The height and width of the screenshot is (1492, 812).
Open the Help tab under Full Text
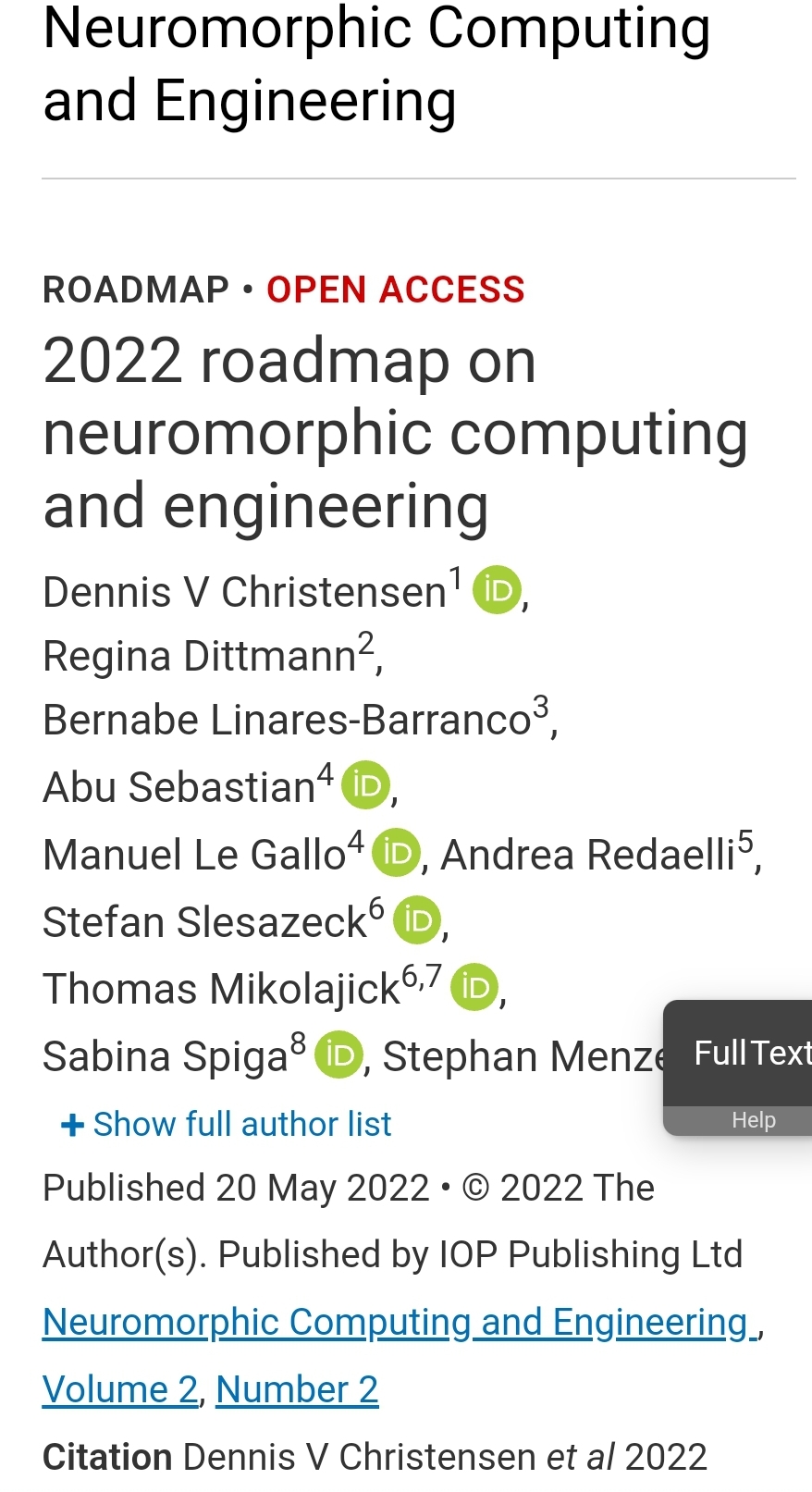pyautogui.click(x=753, y=1120)
